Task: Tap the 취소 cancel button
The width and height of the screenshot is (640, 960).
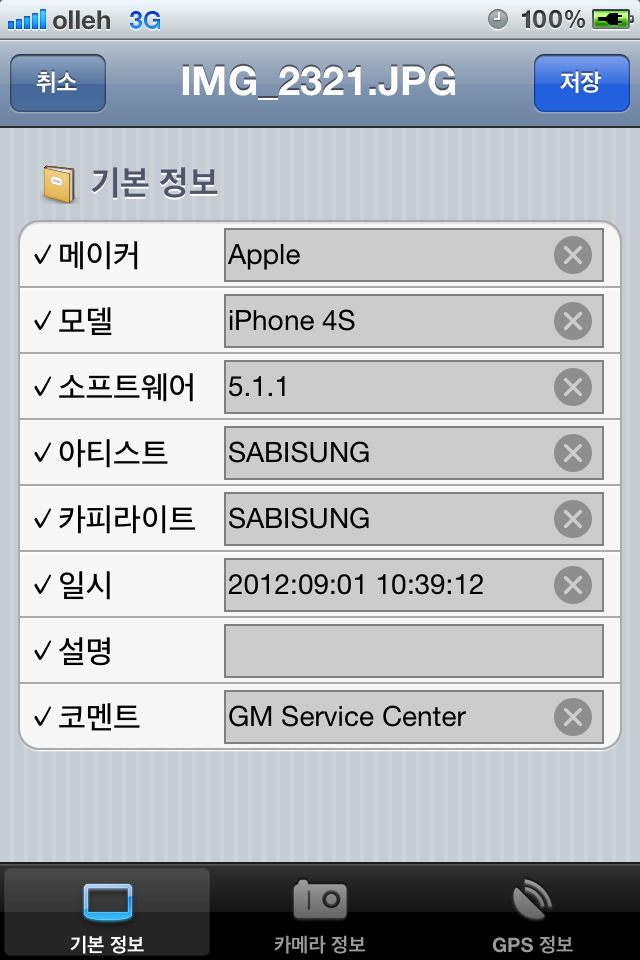Action: [57, 82]
